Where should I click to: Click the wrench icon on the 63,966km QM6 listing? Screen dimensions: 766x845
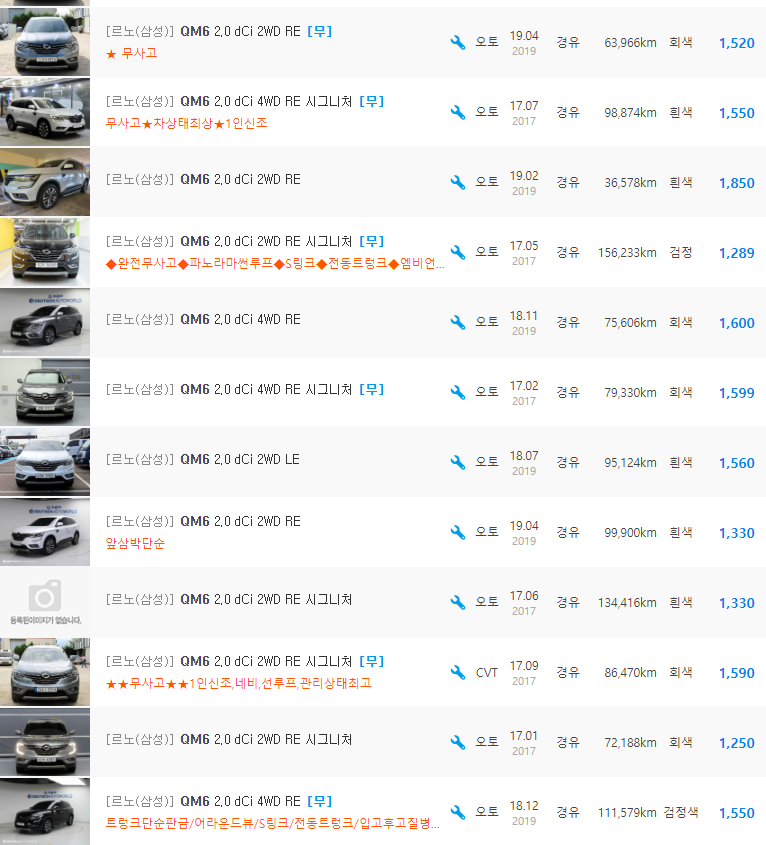458,42
